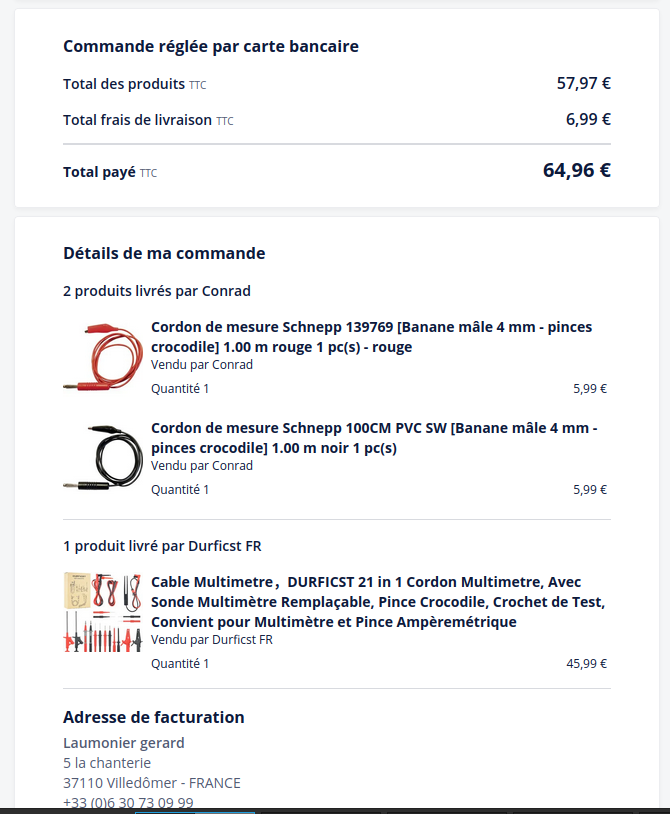Tap the DURFICST multimeter kit product image
Screen dimensions: 670x814
[102, 612]
